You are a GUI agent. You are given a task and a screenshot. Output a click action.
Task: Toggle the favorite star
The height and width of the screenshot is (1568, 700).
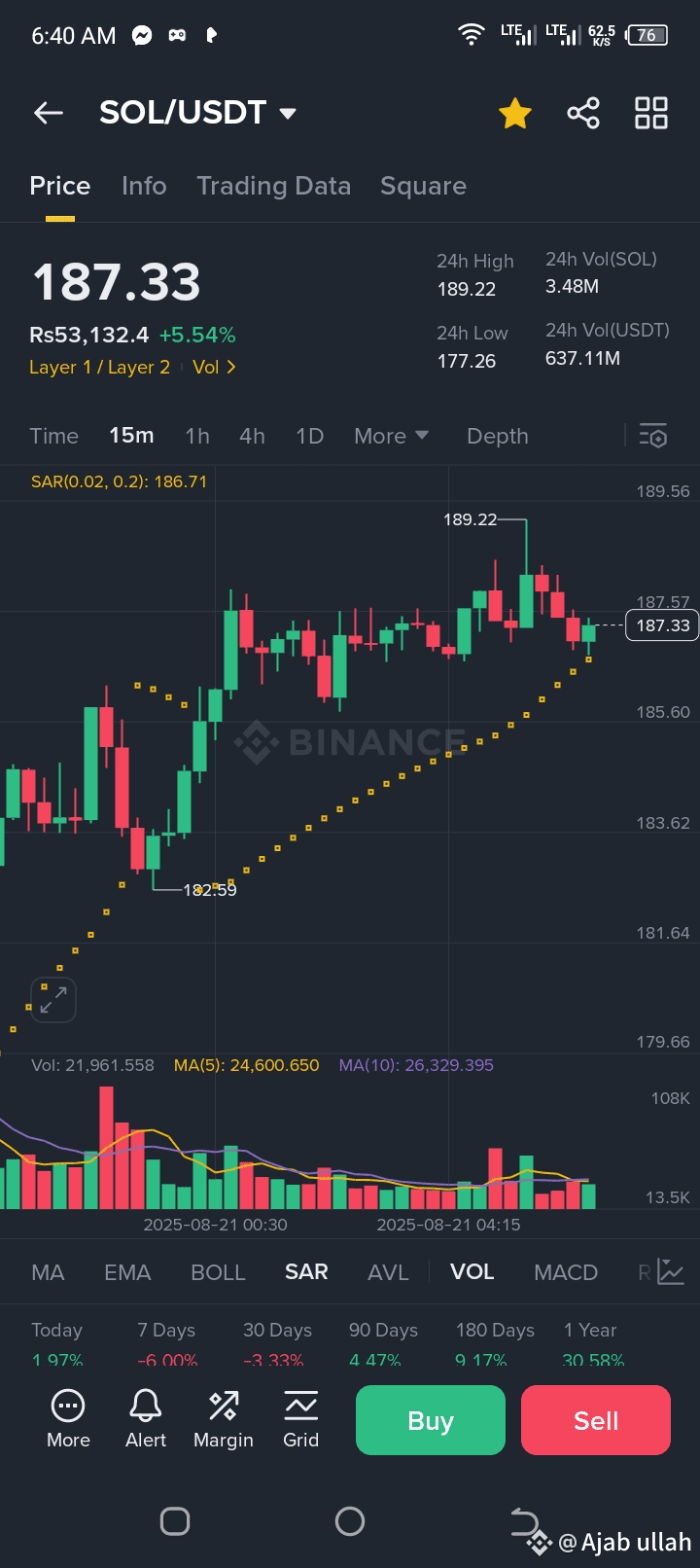pos(515,113)
